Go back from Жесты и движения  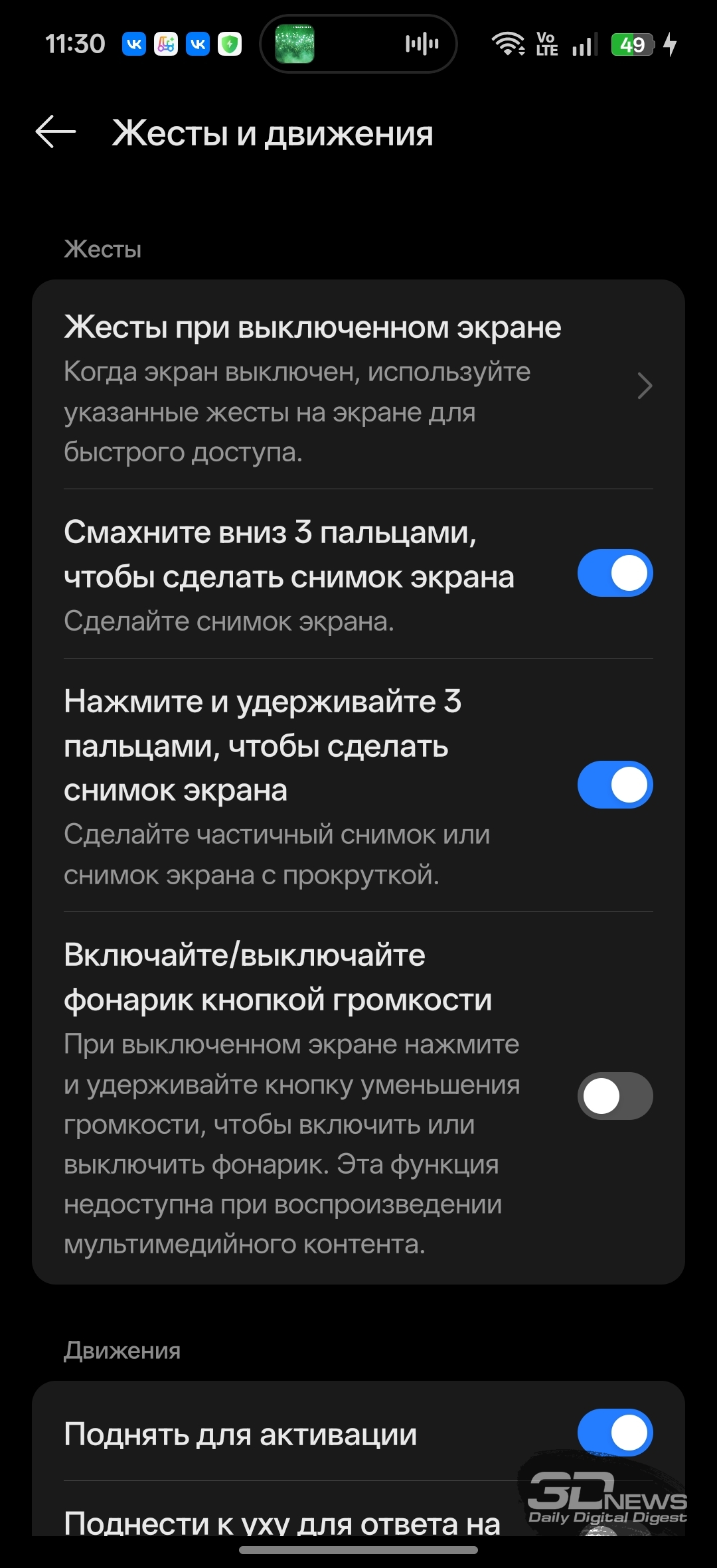[56, 132]
